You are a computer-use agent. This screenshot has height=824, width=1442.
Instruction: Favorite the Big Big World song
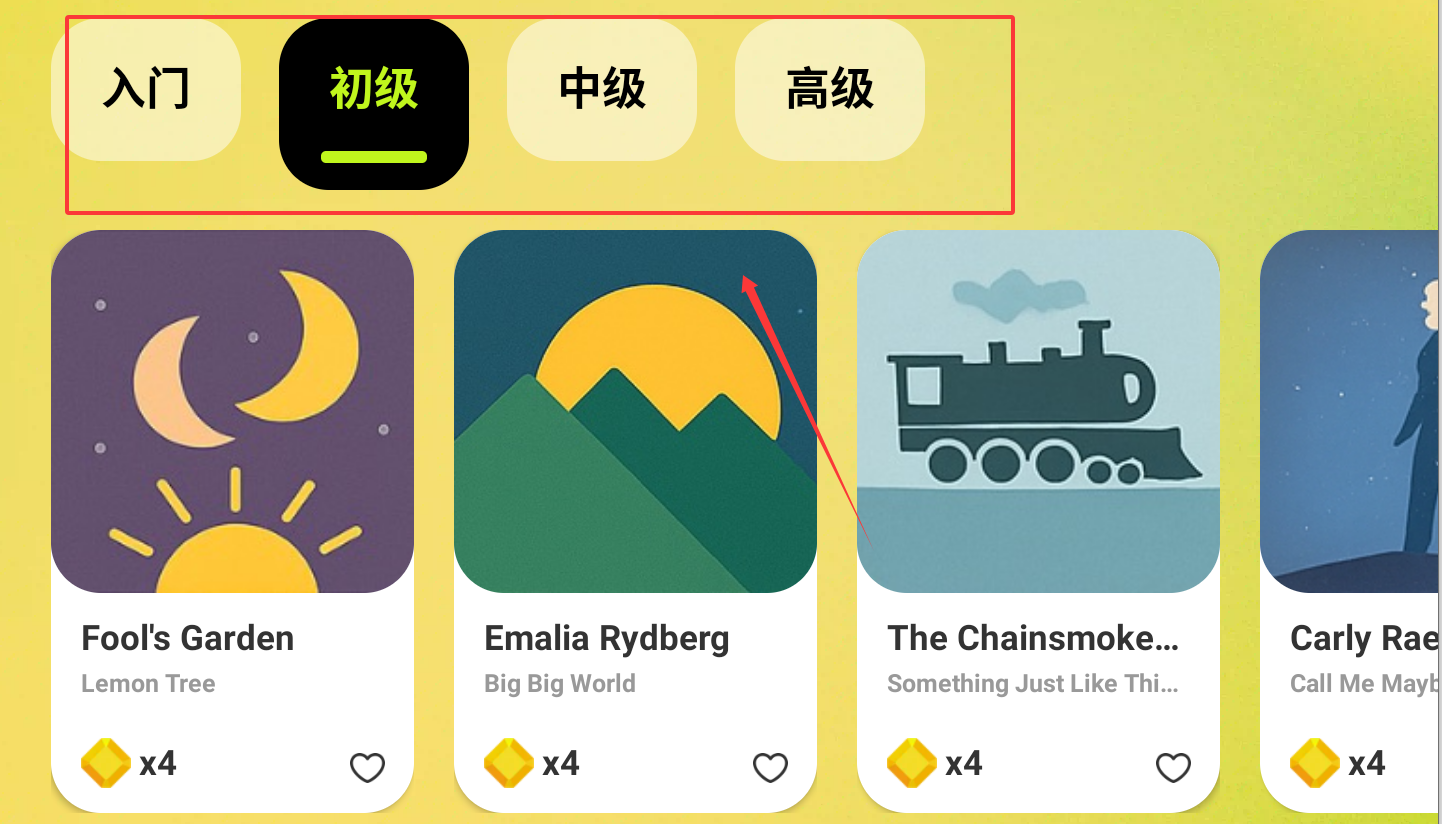(770, 767)
